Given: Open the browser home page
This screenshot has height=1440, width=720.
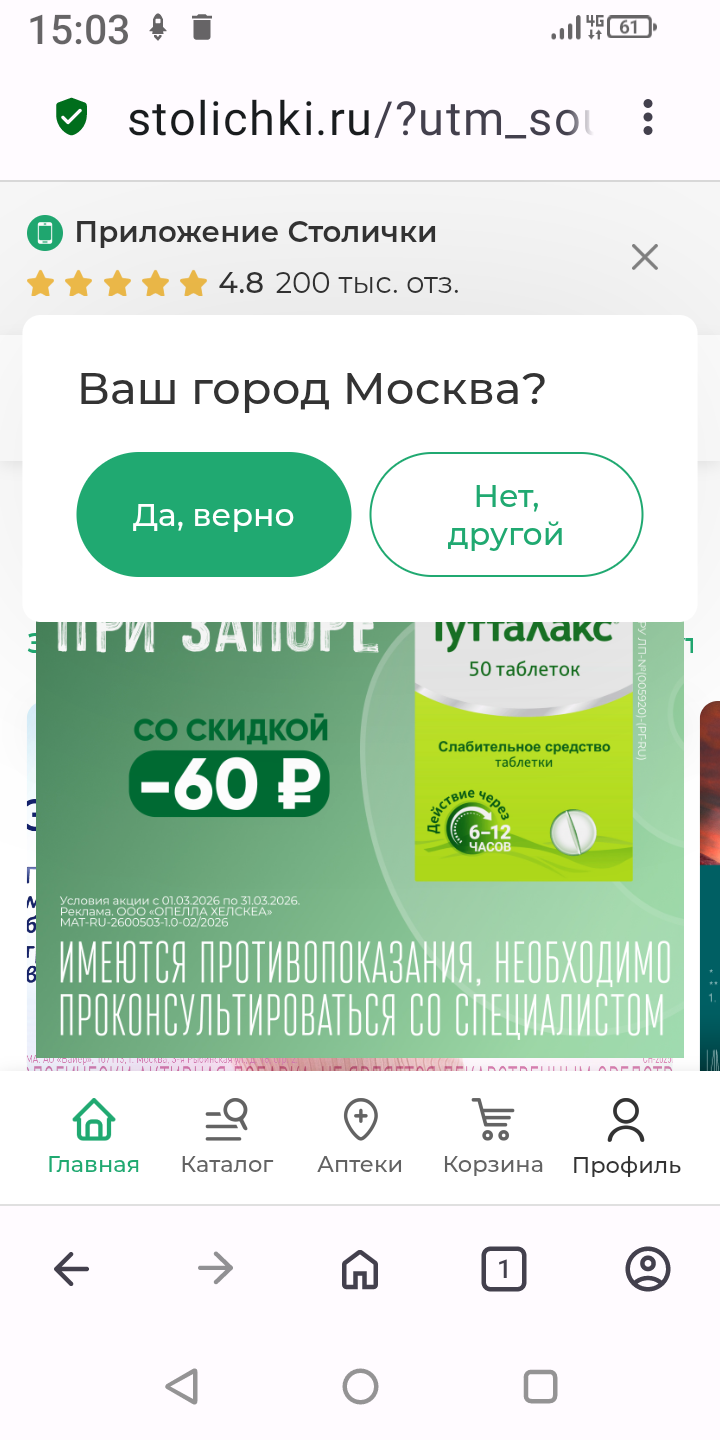Looking at the screenshot, I should tap(360, 1270).
